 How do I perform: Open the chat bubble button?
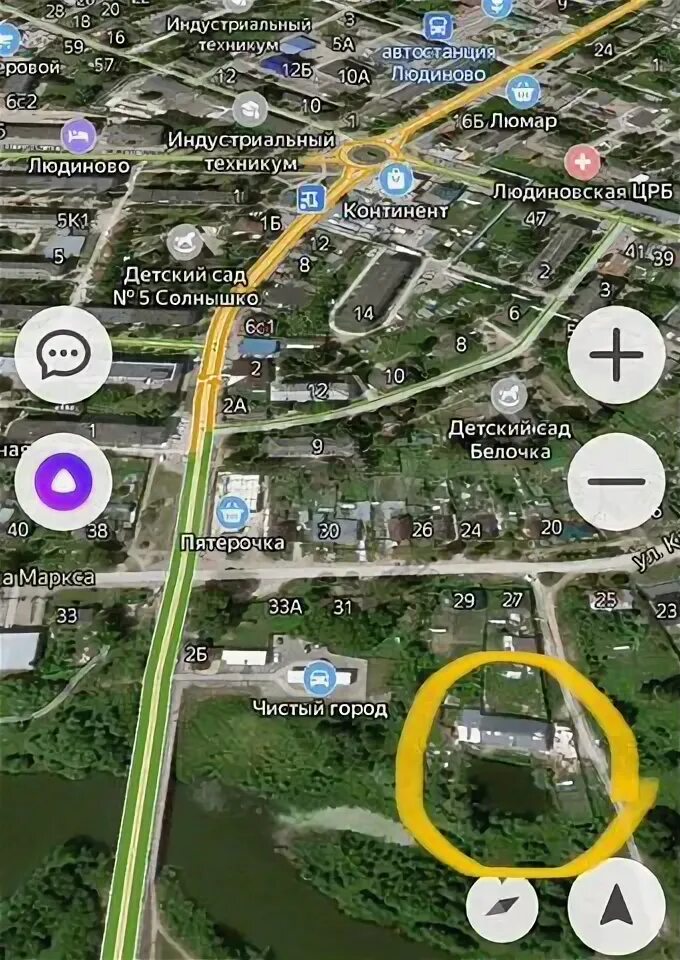click(x=63, y=355)
